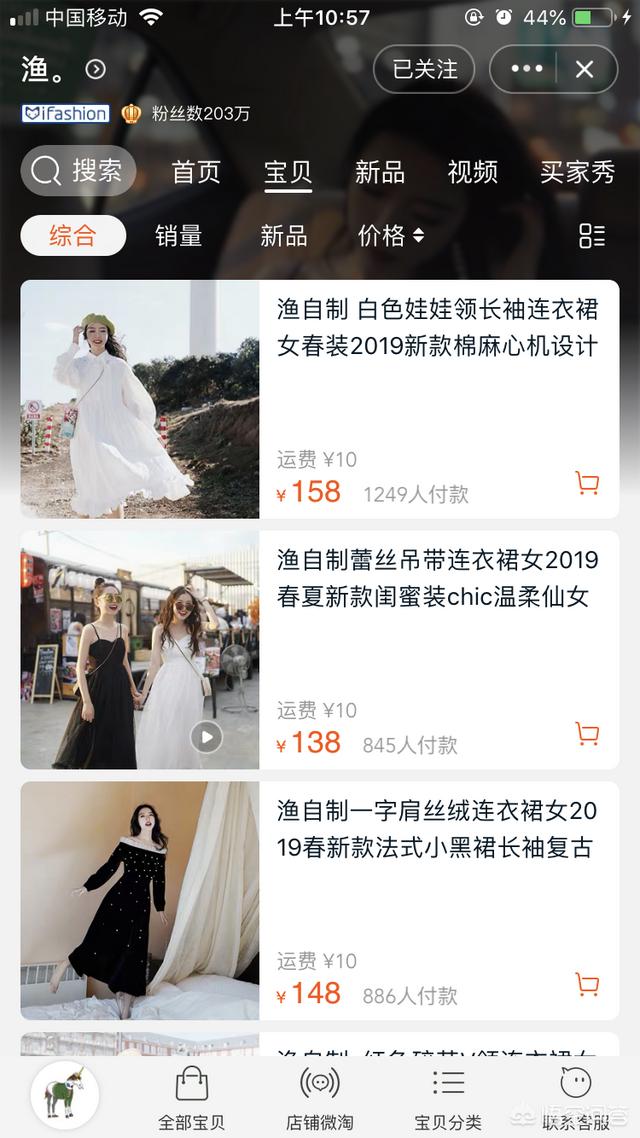Open 全部宝贝 in the bottom bar
The image size is (640, 1138).
click(x=191, y=1098)
